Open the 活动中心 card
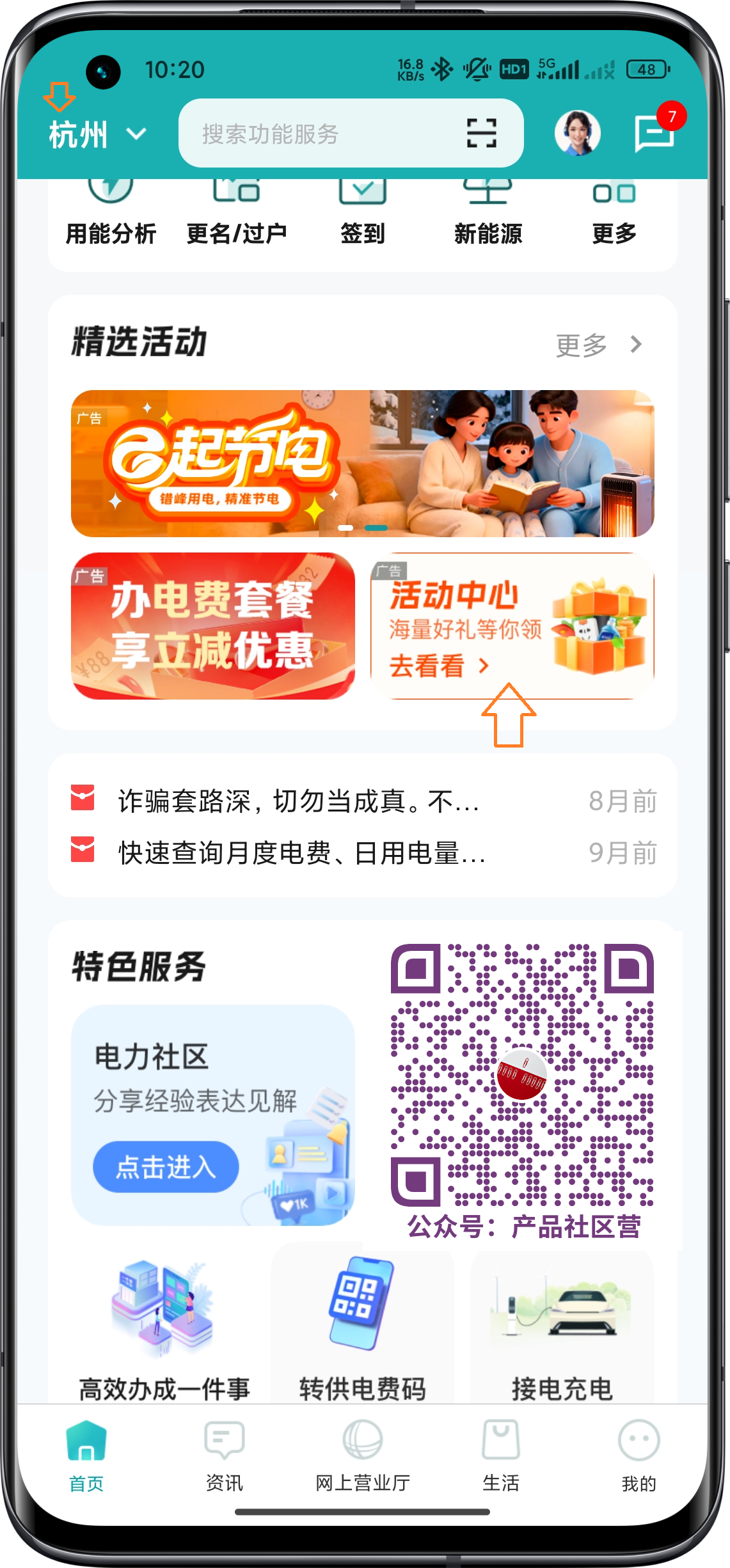Screen dimensions: 730x1568 coord(512,626)
